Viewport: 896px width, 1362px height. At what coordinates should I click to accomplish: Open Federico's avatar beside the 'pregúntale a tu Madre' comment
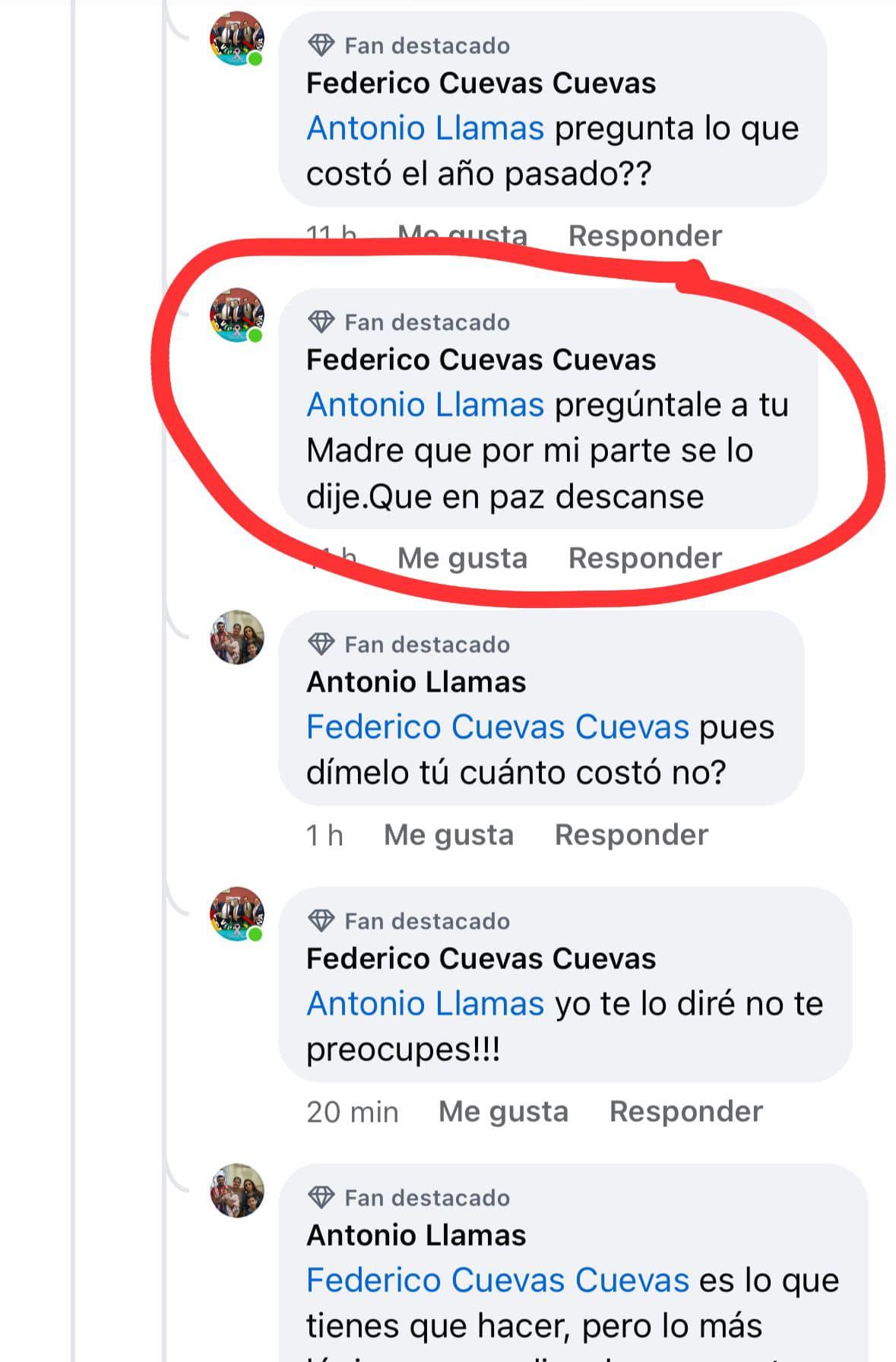coord(237,315)
